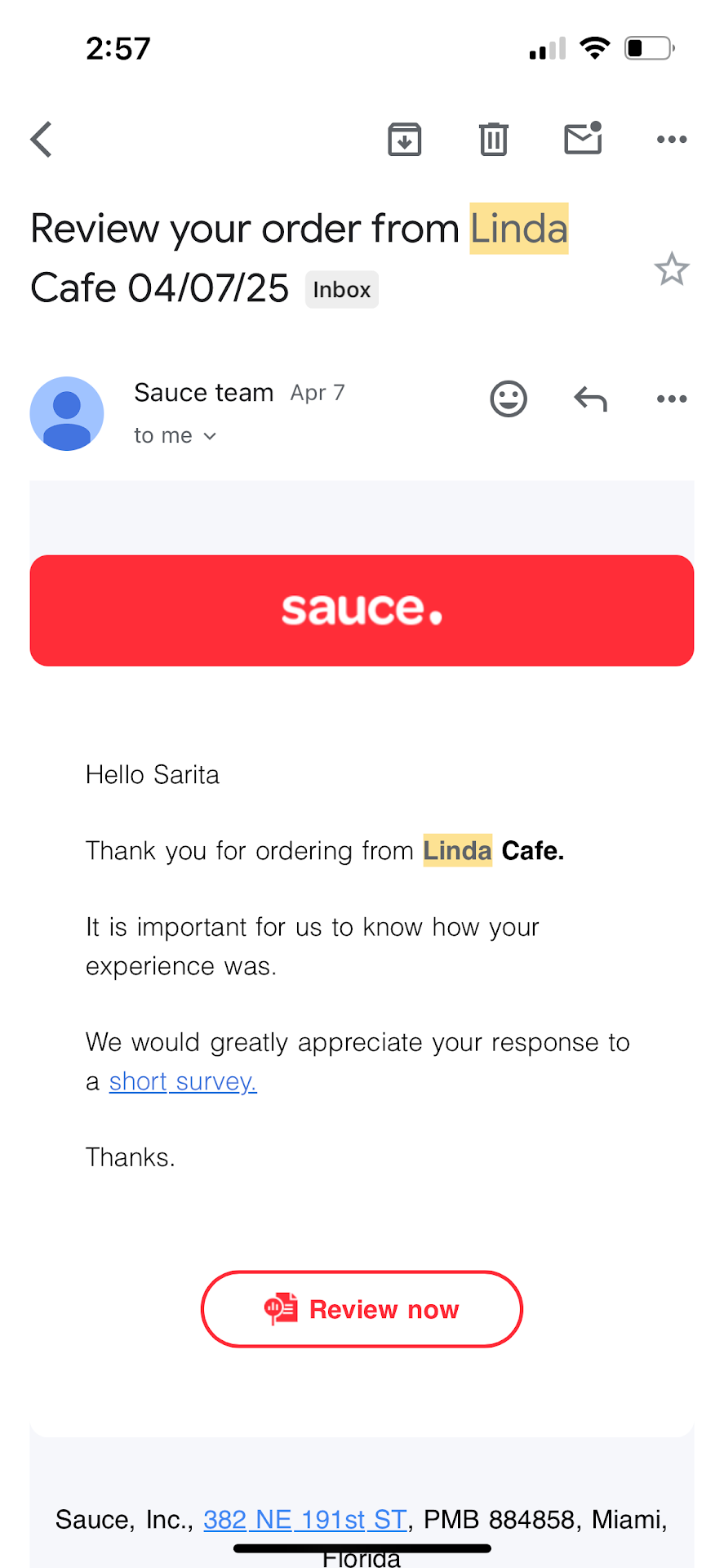Add an emoji reaction to the message

pyautogui.click(x=508, y=399)
